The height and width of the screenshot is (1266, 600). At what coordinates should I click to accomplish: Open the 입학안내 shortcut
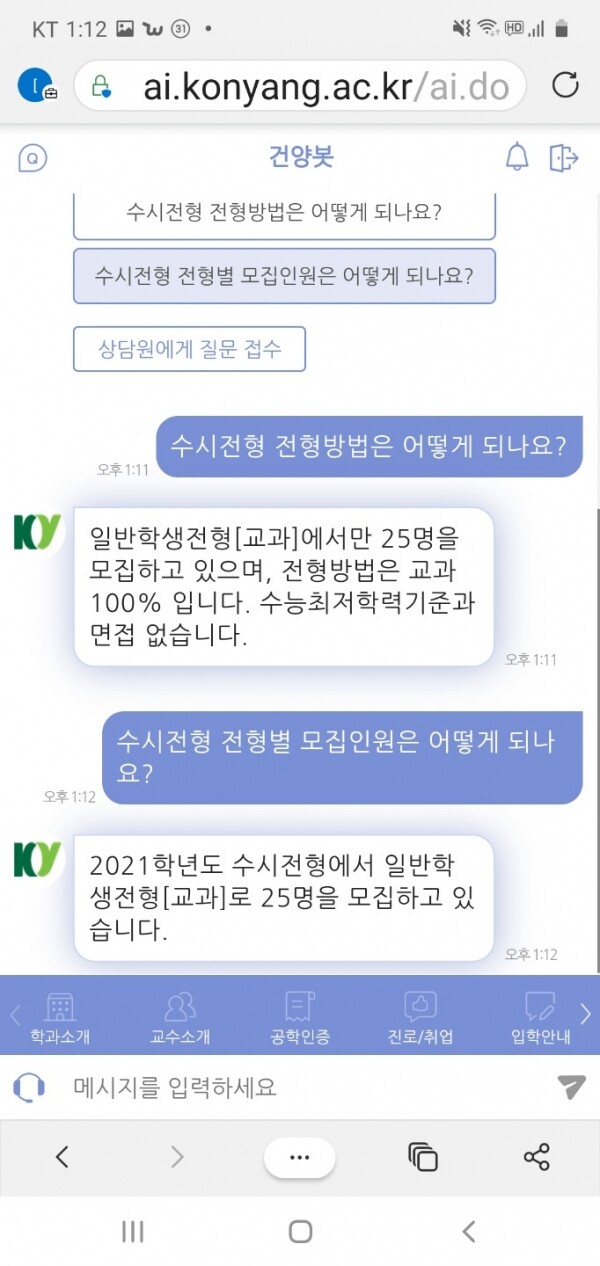540,1017
